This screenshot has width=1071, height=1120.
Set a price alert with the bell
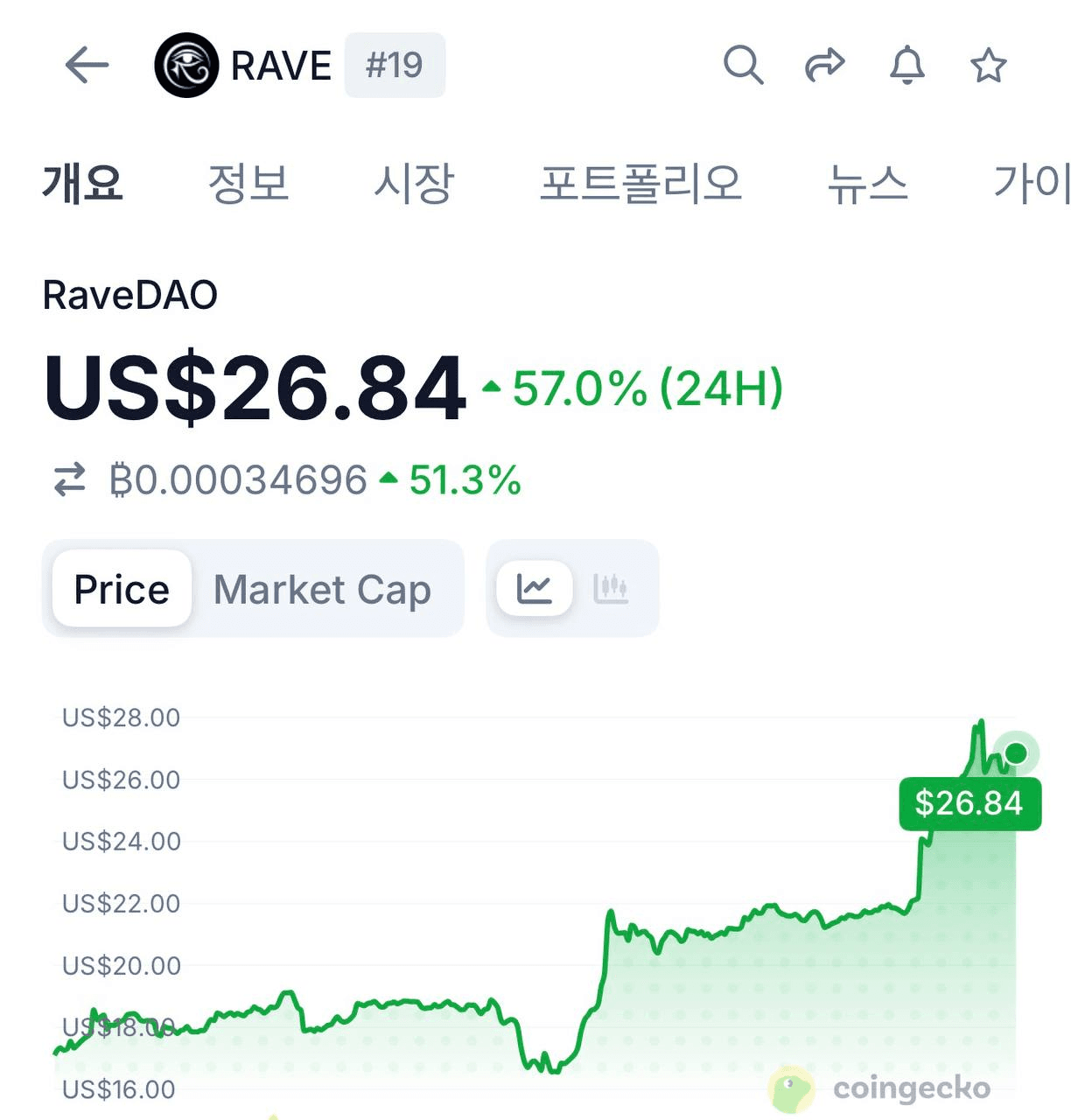coord(906,66)
